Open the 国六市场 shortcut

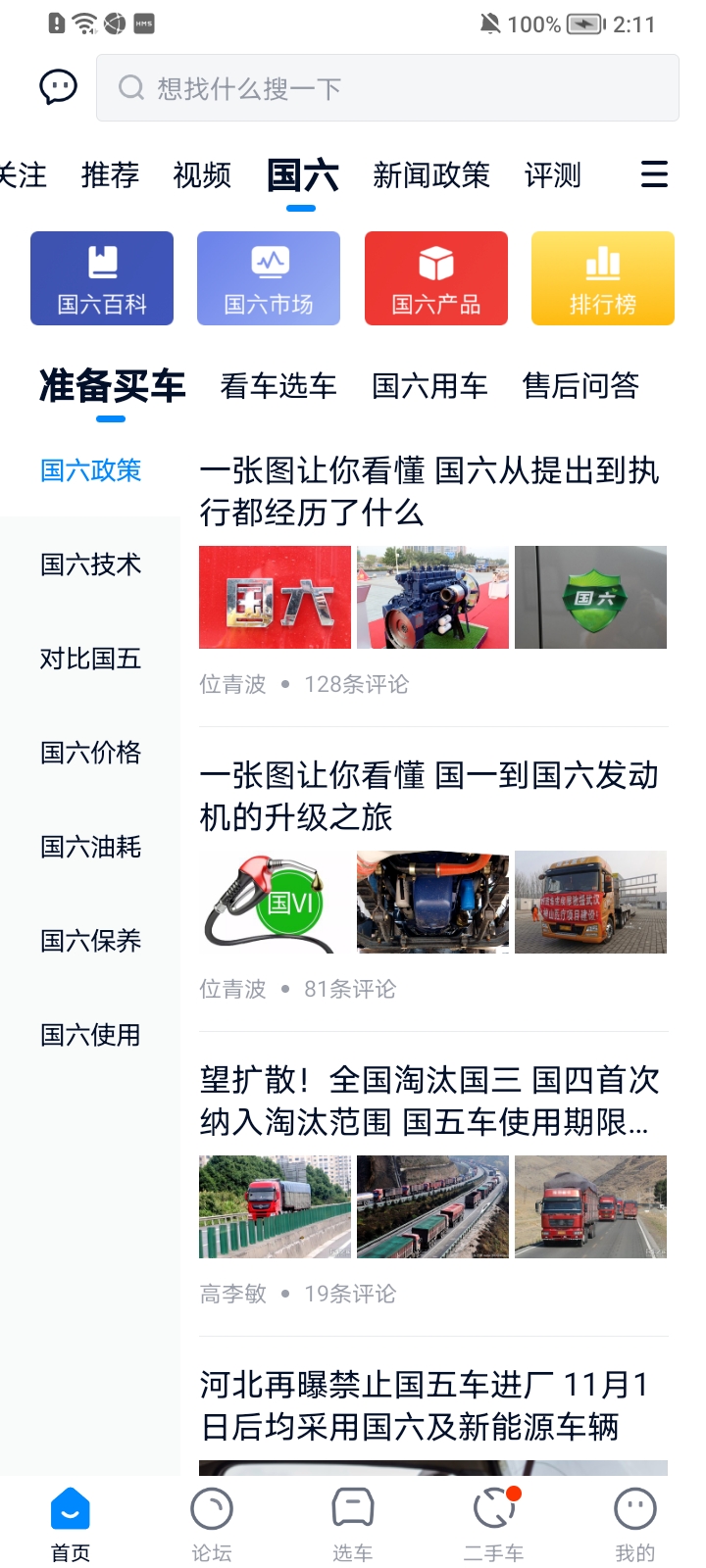point(269,278)
